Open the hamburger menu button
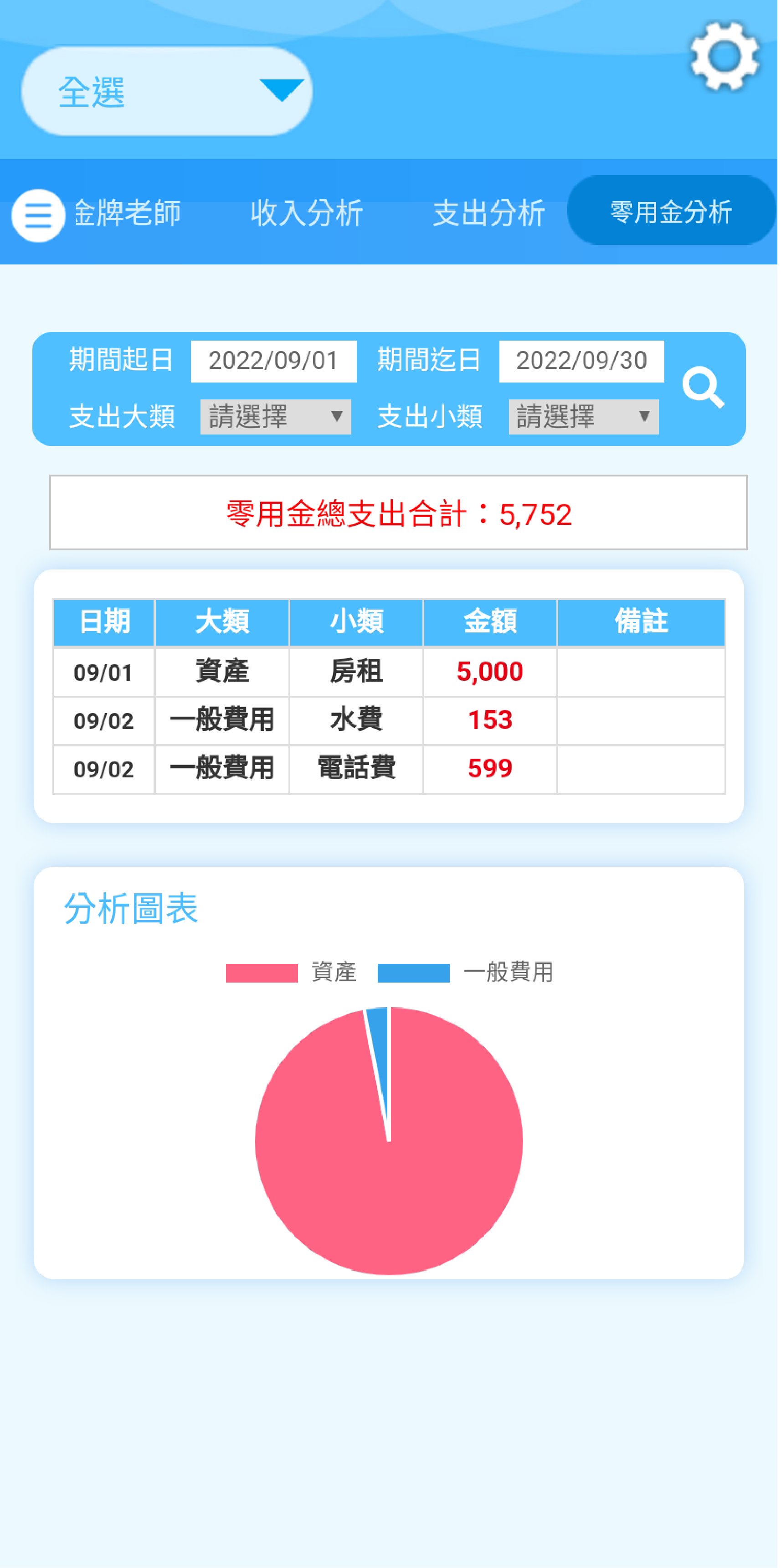The image size is (781, 1568). 38,216
